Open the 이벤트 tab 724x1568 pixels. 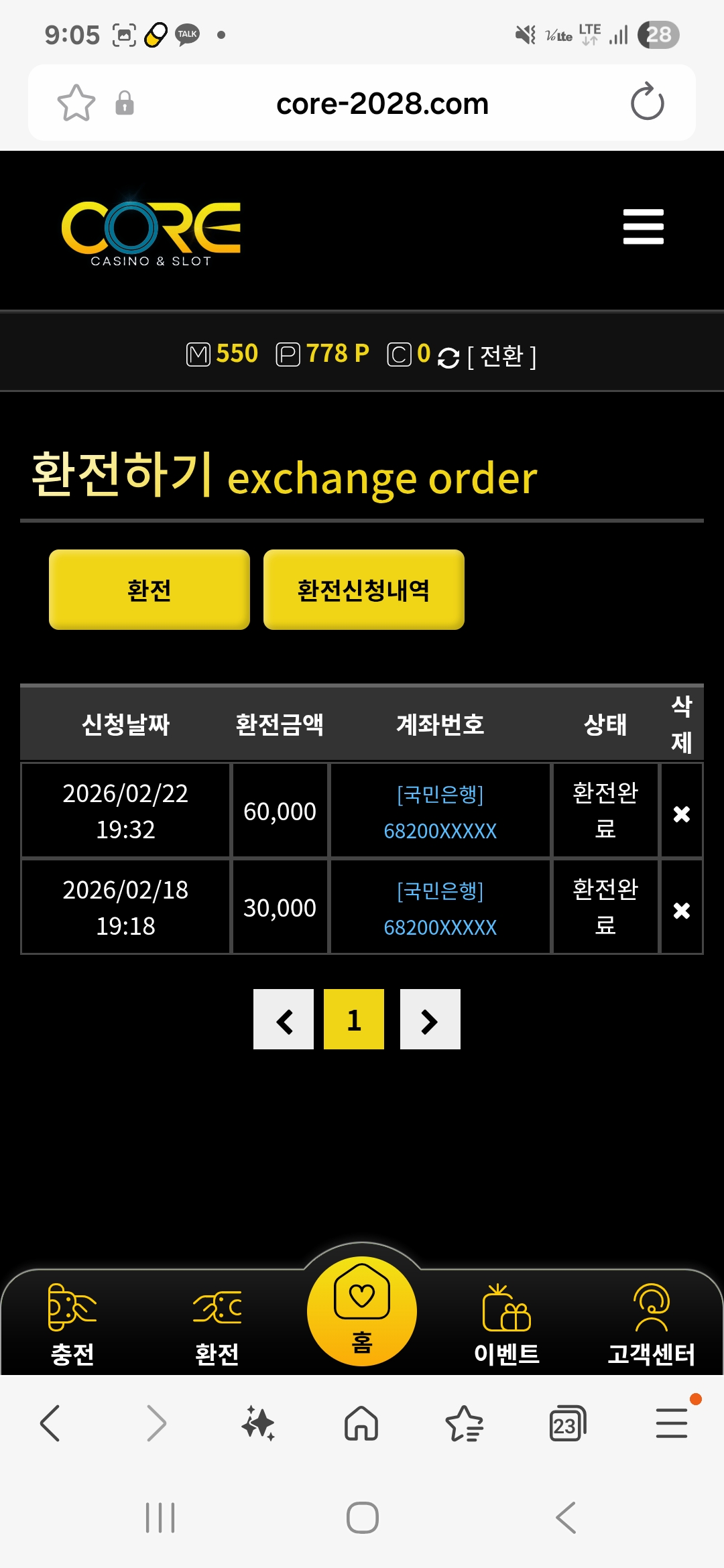click(x=506, y=1324)
